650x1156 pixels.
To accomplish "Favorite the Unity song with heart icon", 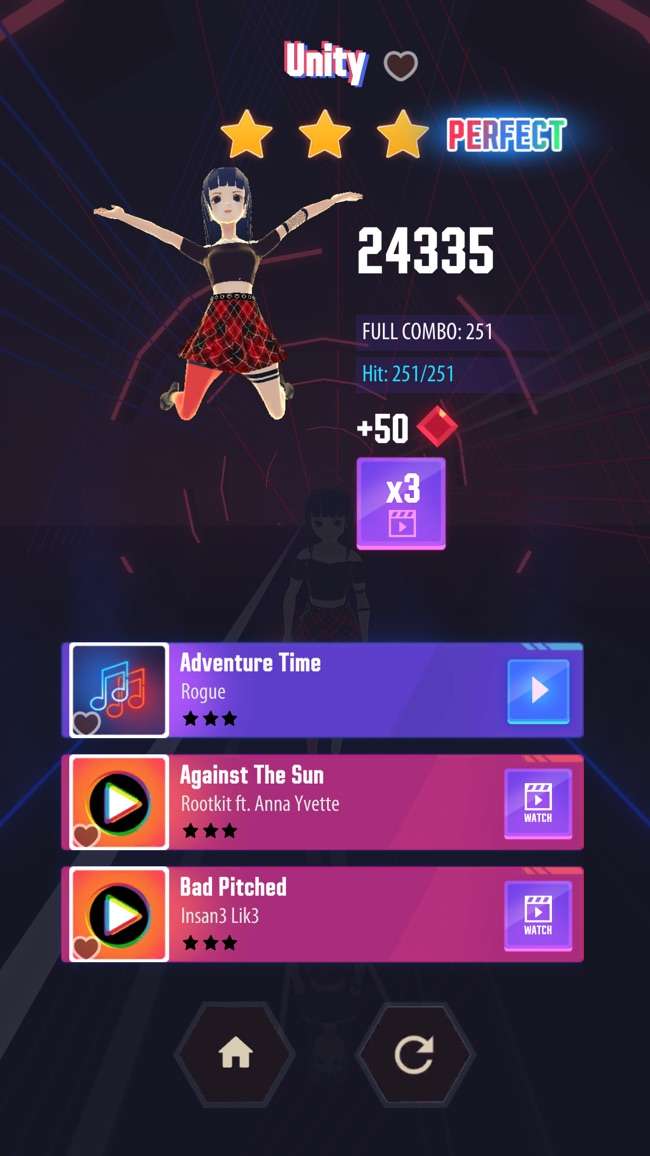I will [401, 66].
